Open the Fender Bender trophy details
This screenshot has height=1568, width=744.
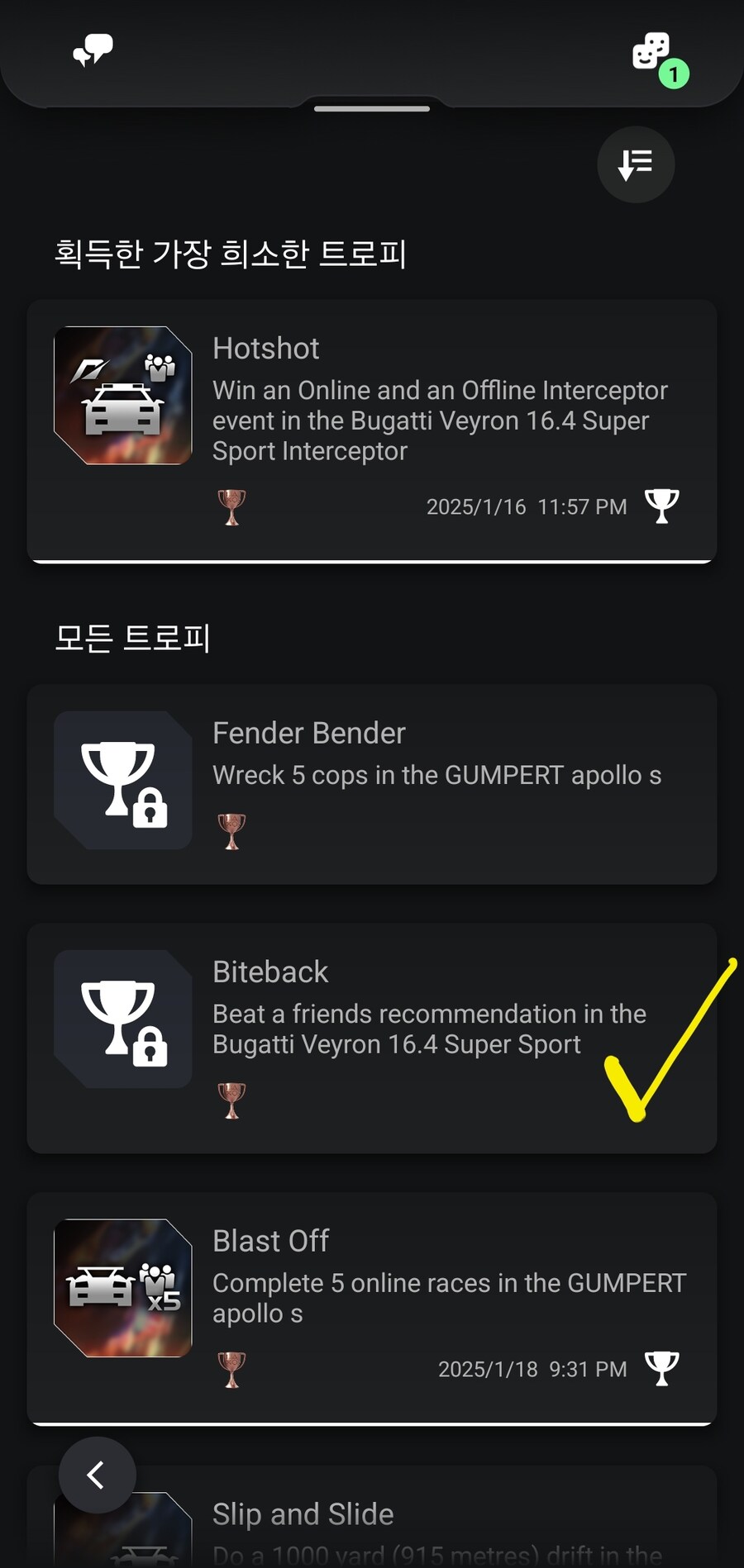[372, 783]
